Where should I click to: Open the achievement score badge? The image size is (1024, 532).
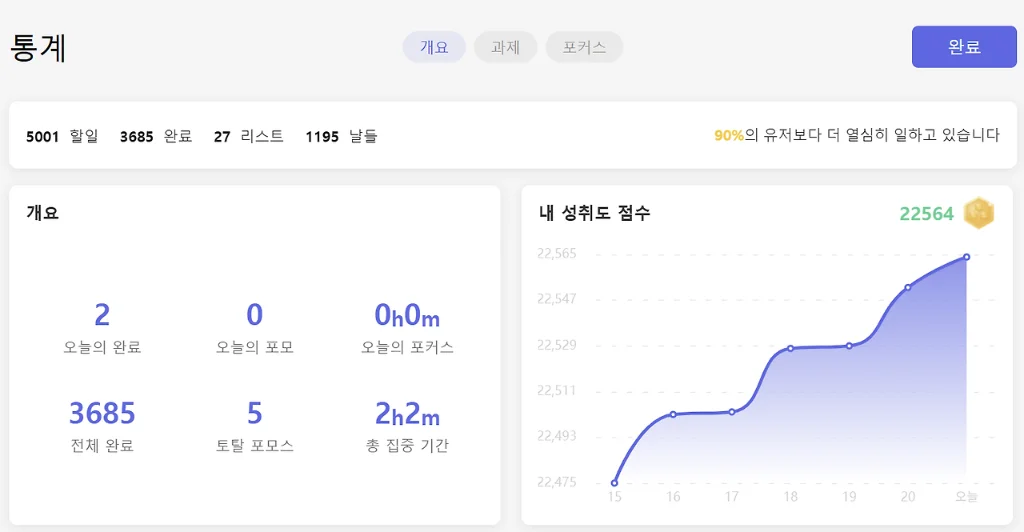coord(978,213)
